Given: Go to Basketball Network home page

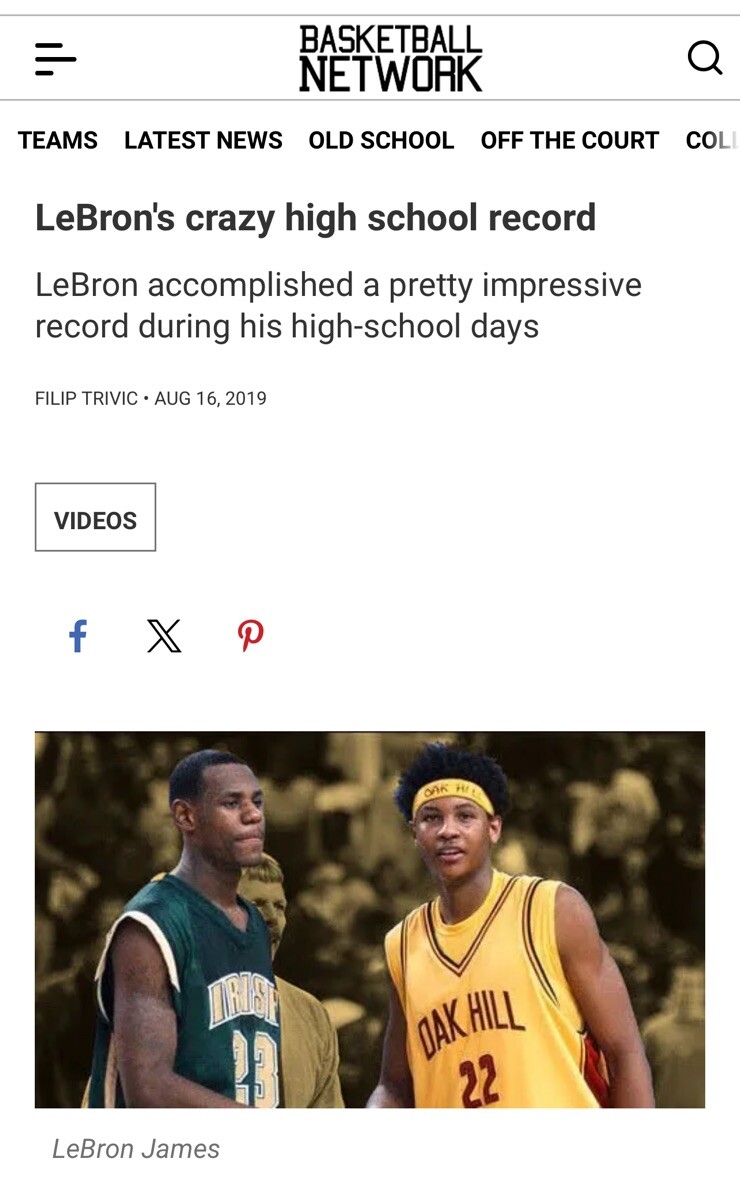Looking at the screenshot, I should pos(390,59).
